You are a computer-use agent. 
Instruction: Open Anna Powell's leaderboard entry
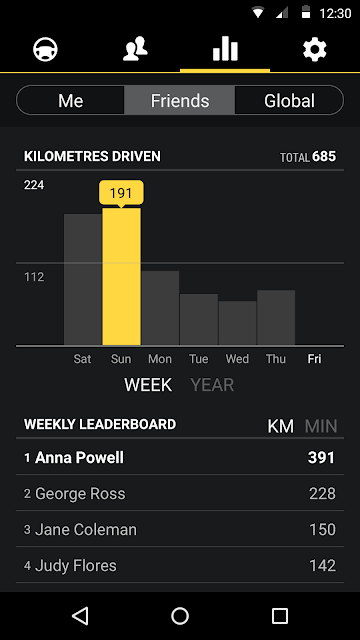[180, 457]
